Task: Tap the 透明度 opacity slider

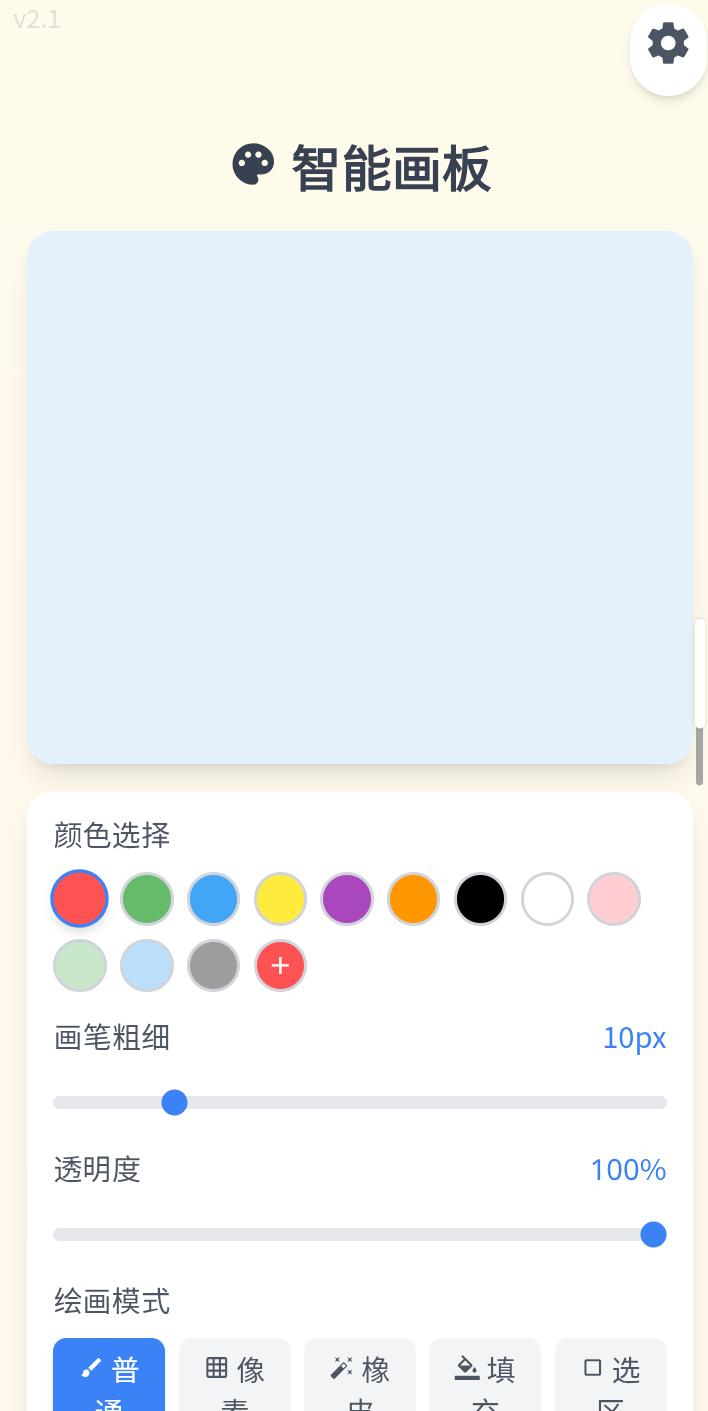Action: 360,1234
